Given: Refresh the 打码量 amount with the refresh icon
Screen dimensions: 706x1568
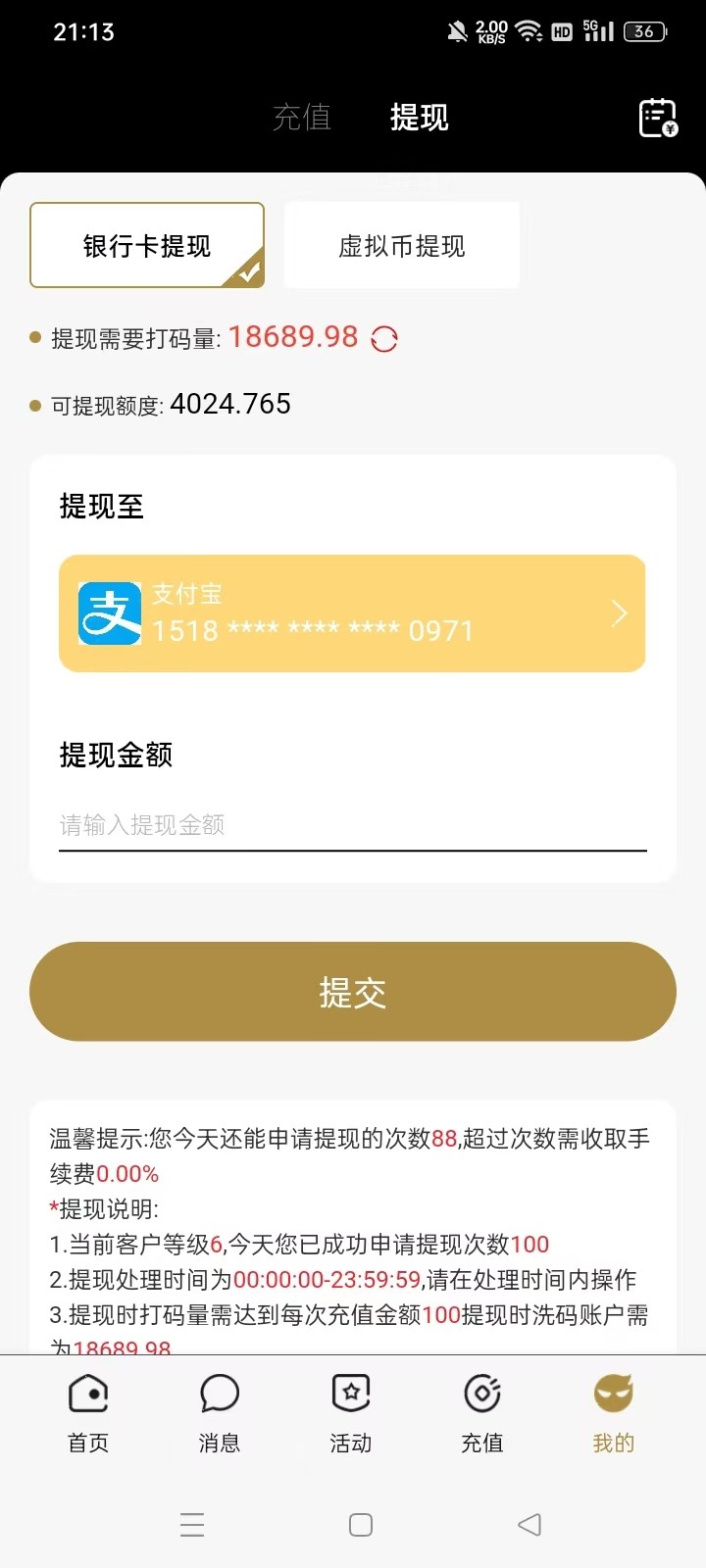Looking at the screenshot, I should (383, 336).
